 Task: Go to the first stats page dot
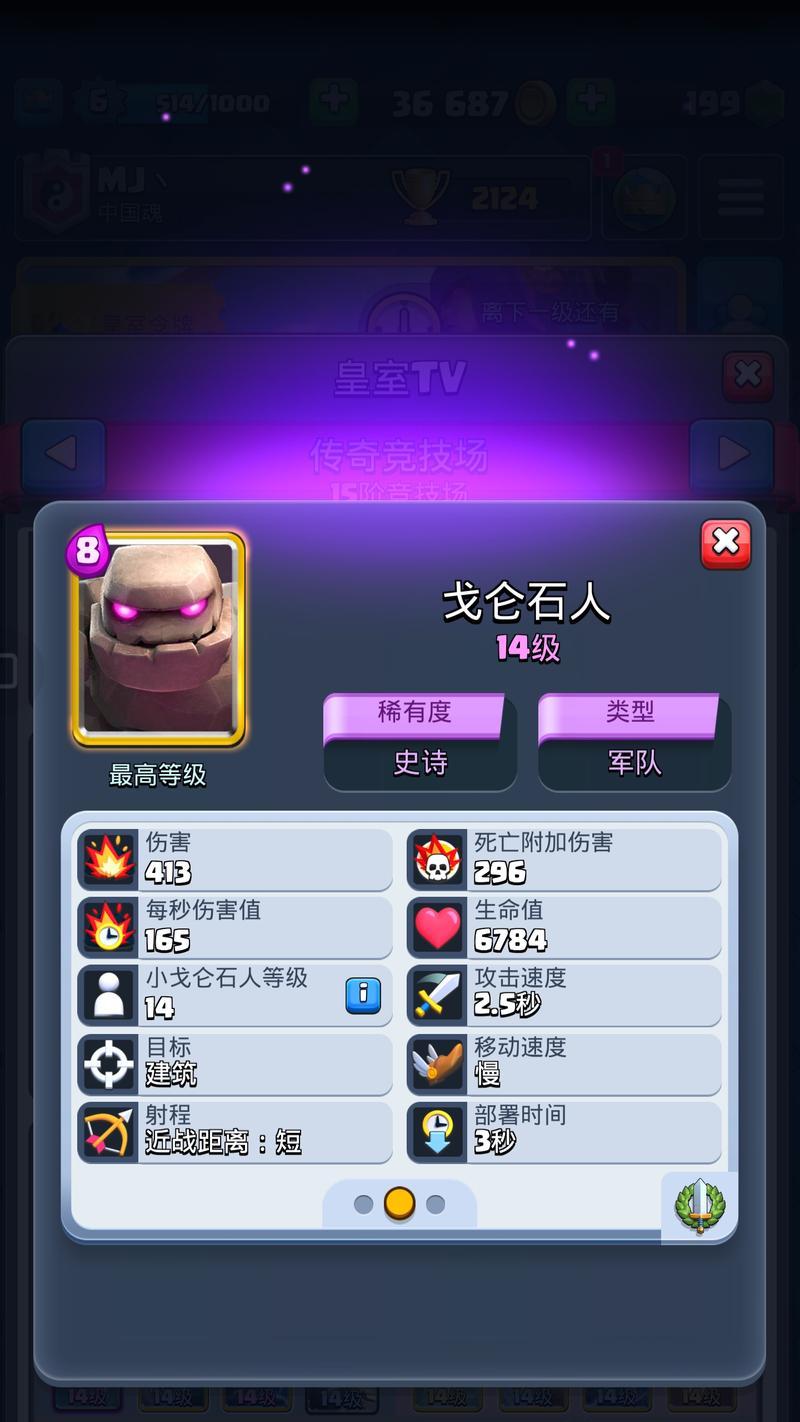[363, 1204]
